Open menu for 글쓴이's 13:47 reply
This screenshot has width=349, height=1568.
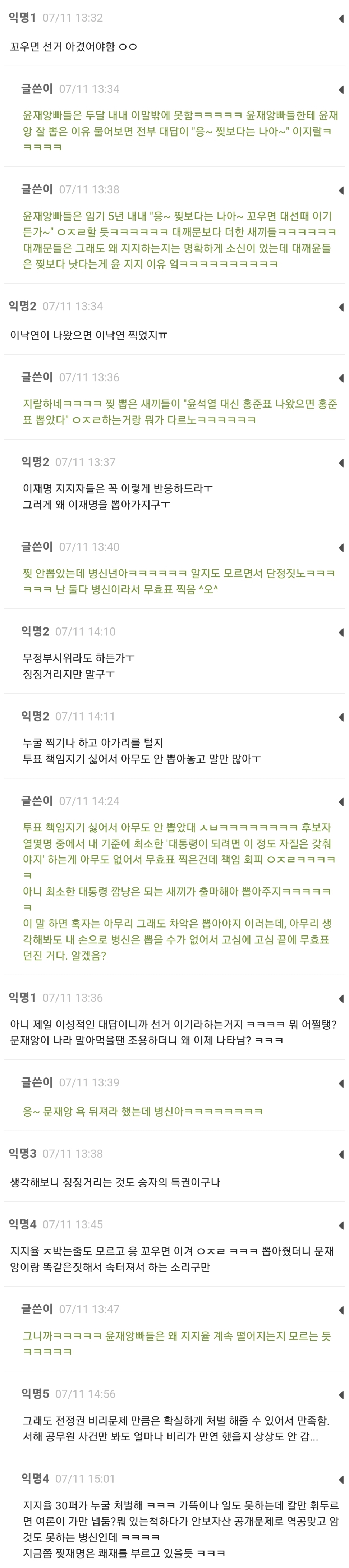coord(341,1309)
